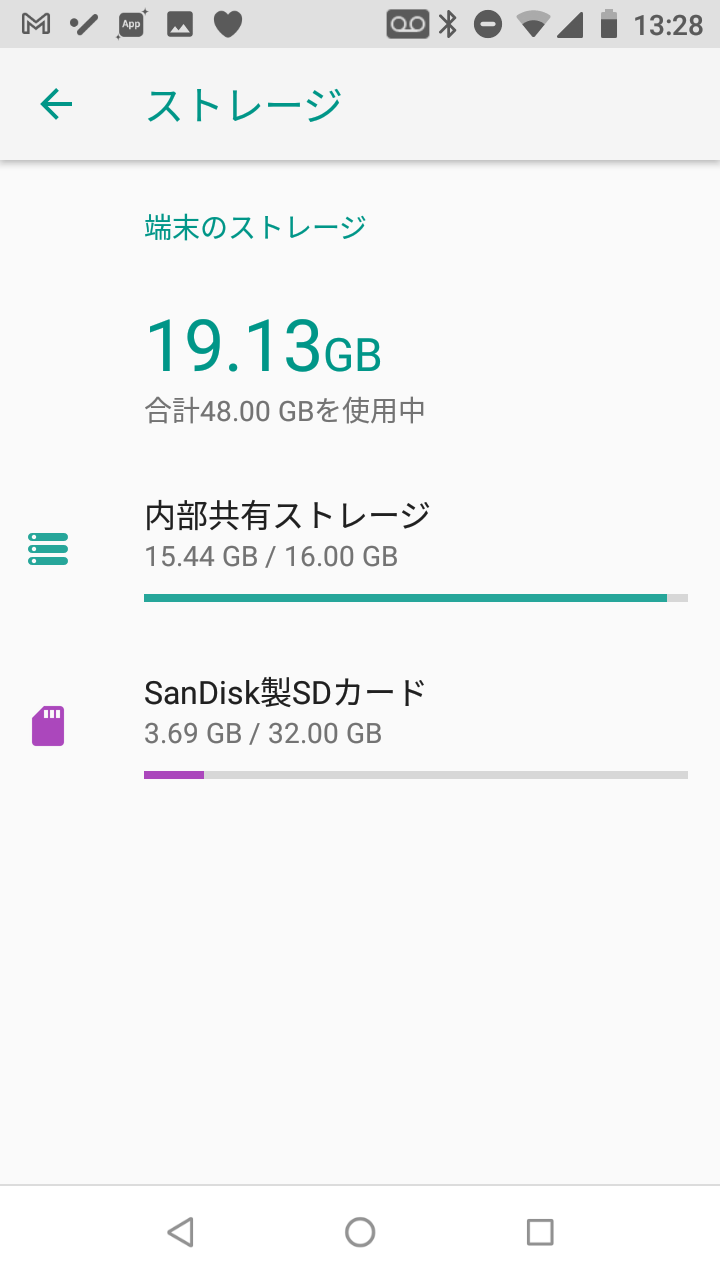Go back from the ストレージ screen
Viewport: 720px width, 1280px height.
point(56,104)
